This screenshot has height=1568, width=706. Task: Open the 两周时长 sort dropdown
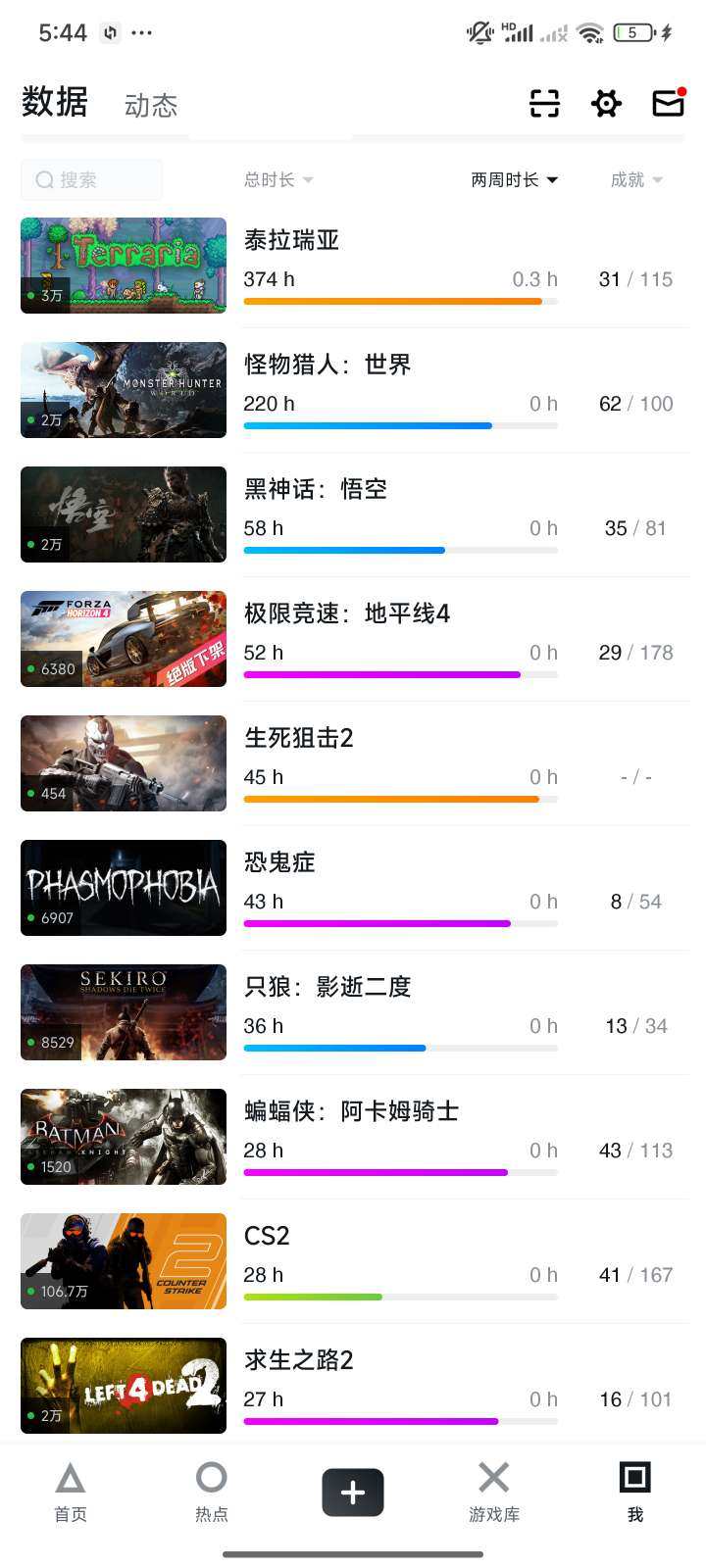pos(513,179)
